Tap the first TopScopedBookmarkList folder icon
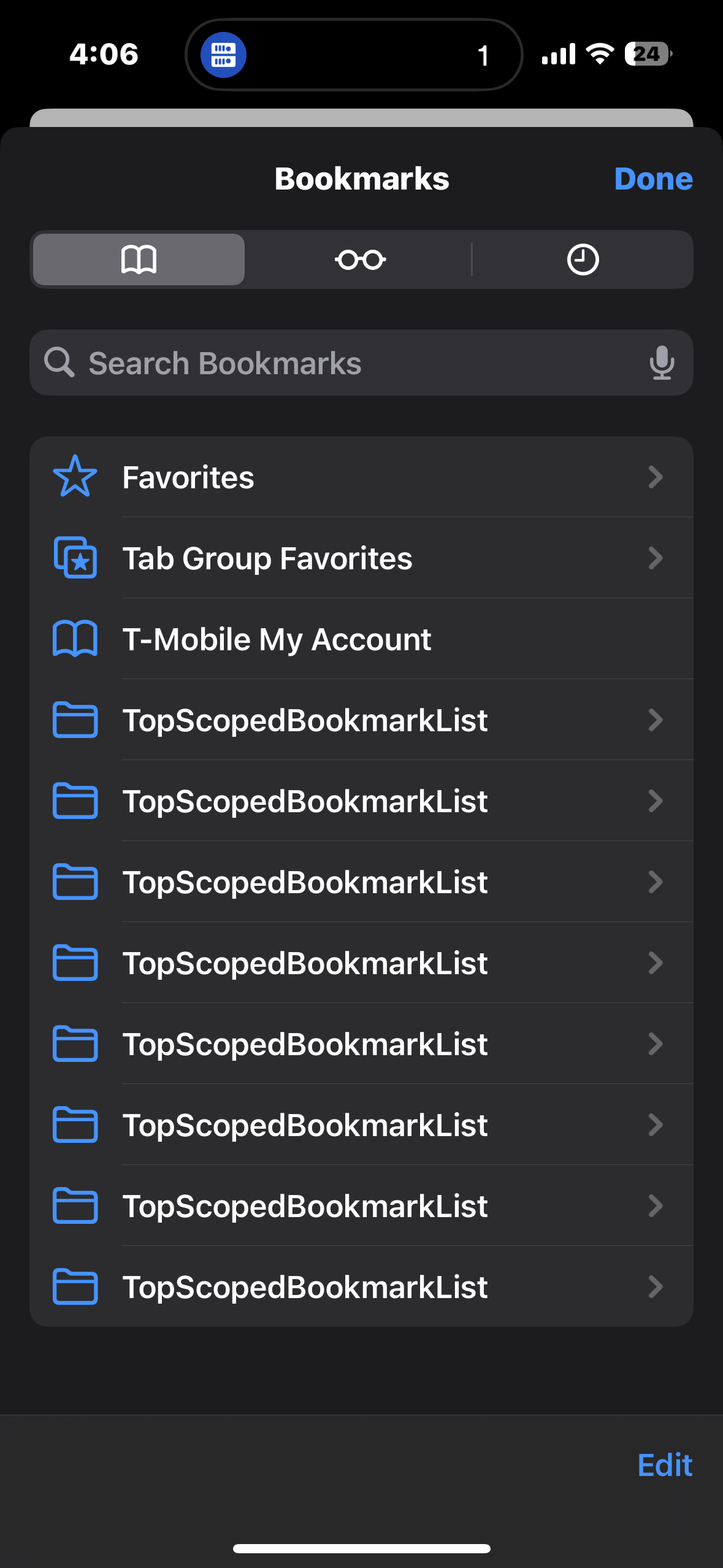723x1568 pixels. (75, 720)
